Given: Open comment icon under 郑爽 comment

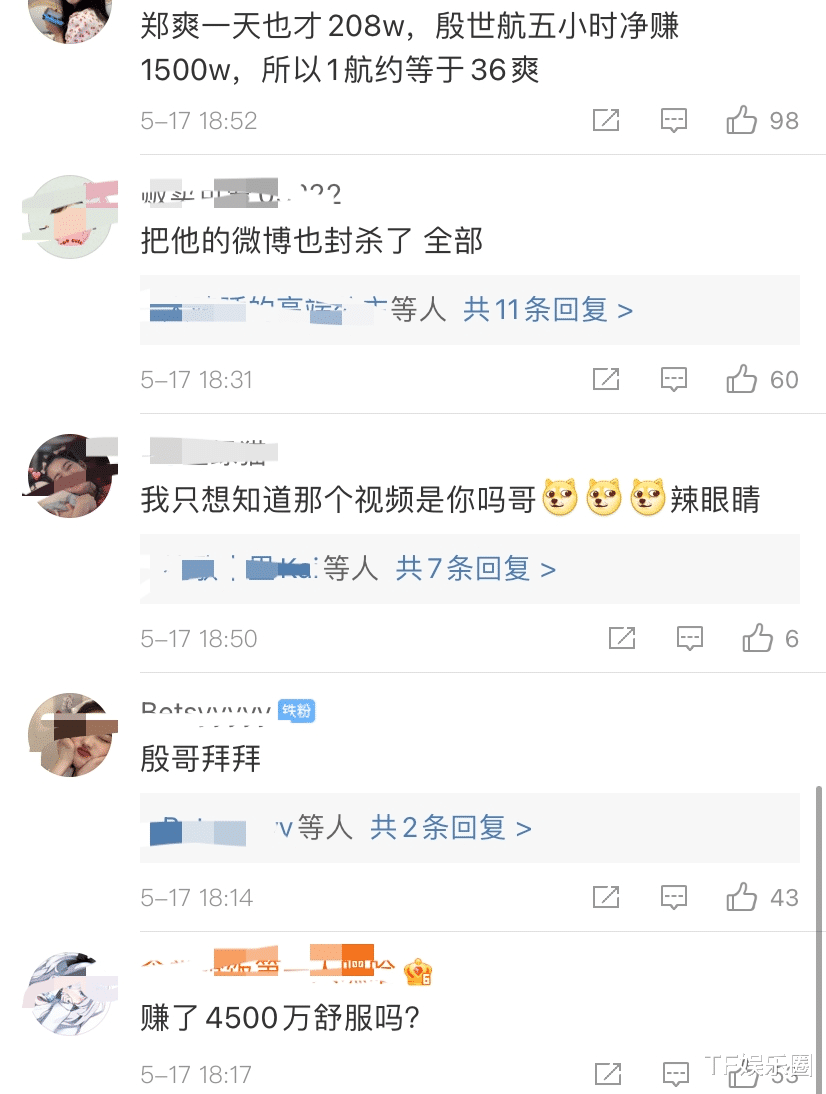Looking at the screenshot, I should [673, 119].
